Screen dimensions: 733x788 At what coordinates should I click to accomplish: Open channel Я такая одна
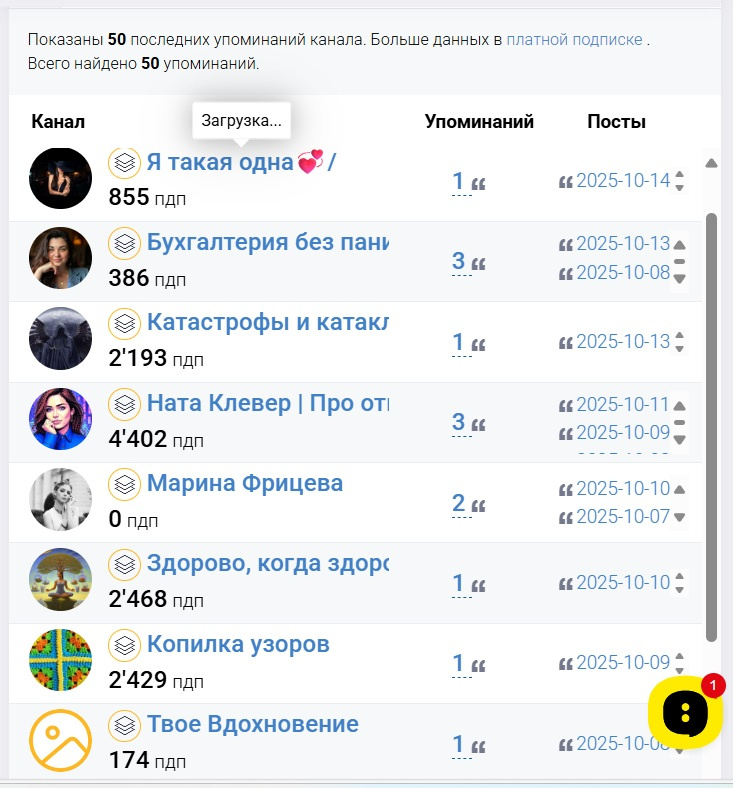(220, 162)
